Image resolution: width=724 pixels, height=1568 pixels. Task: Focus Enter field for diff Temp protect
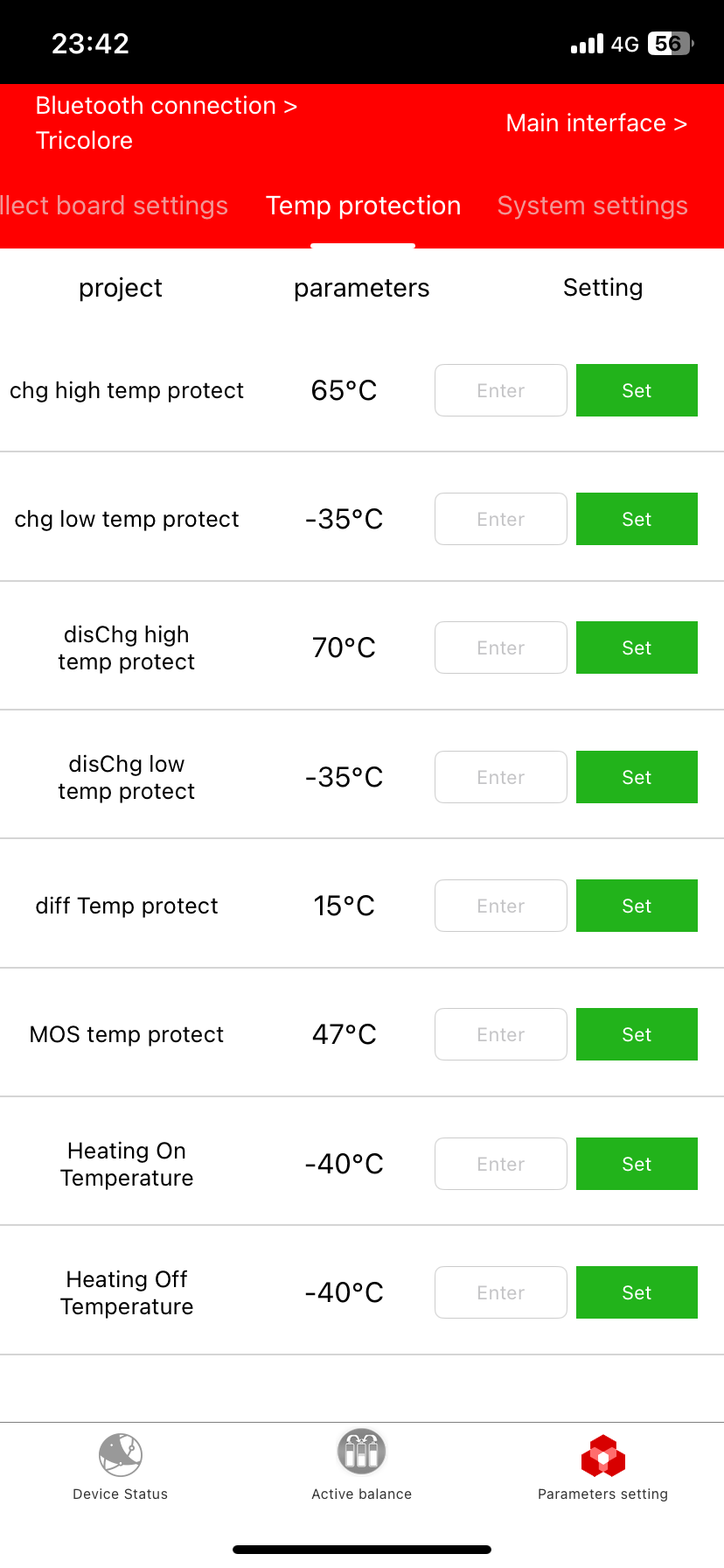coord(500,906)
